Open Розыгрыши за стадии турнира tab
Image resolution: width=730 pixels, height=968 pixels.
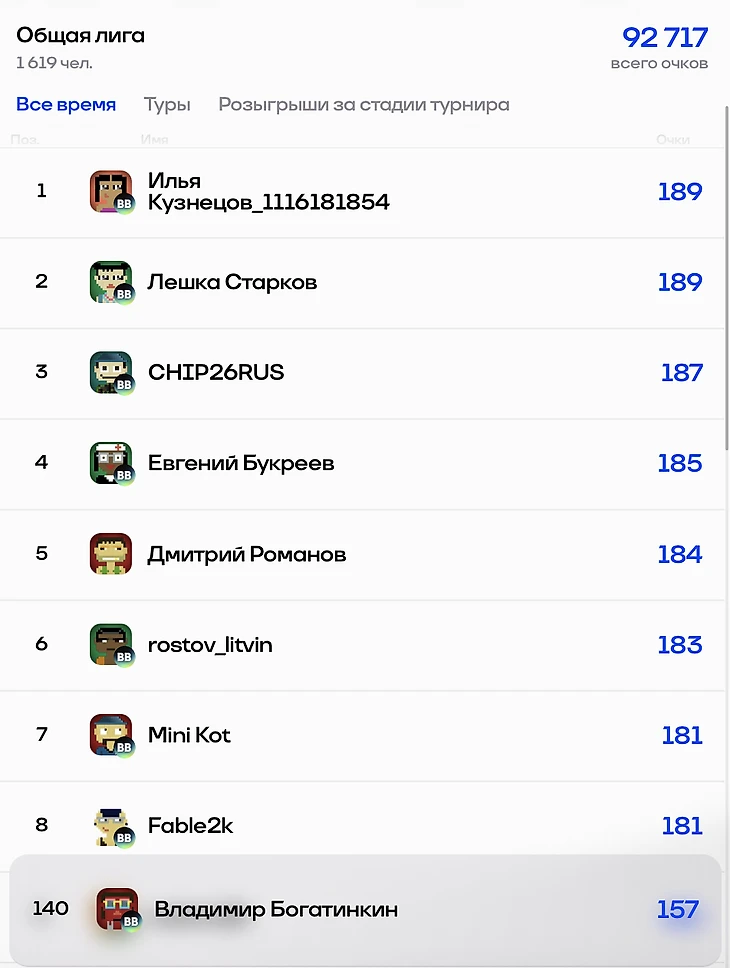(x=364, y=105)
